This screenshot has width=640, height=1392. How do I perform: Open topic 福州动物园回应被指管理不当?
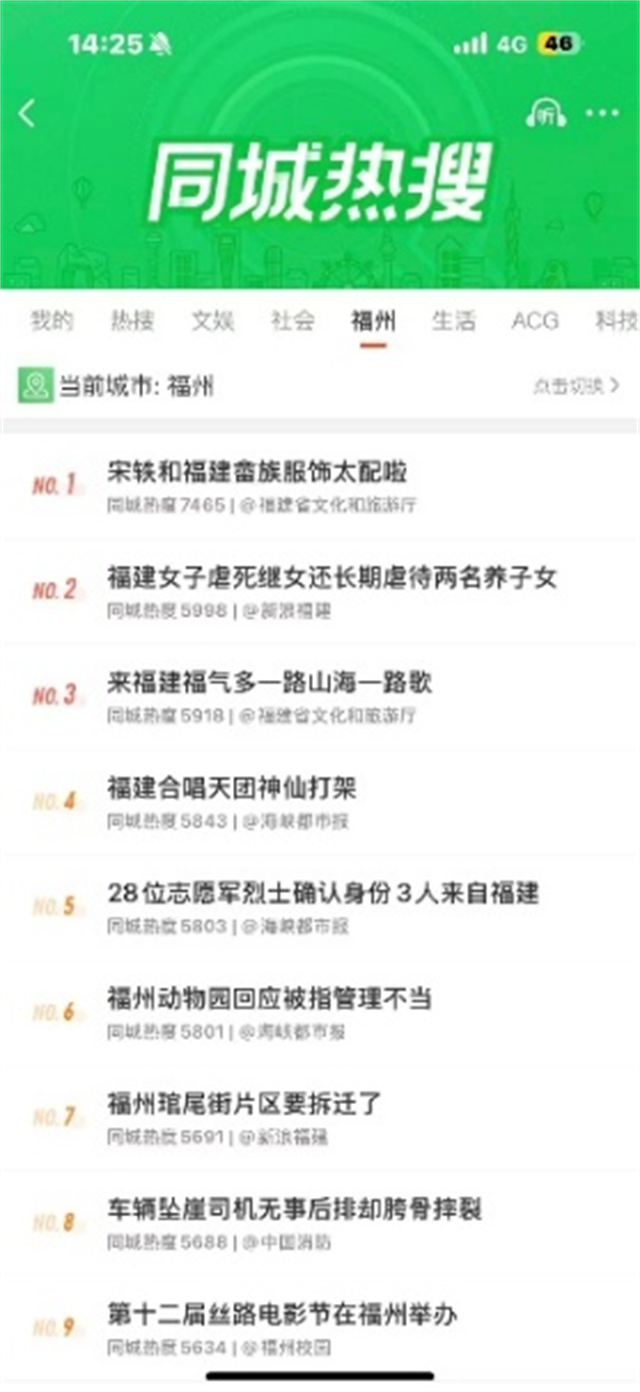(270, 998)
